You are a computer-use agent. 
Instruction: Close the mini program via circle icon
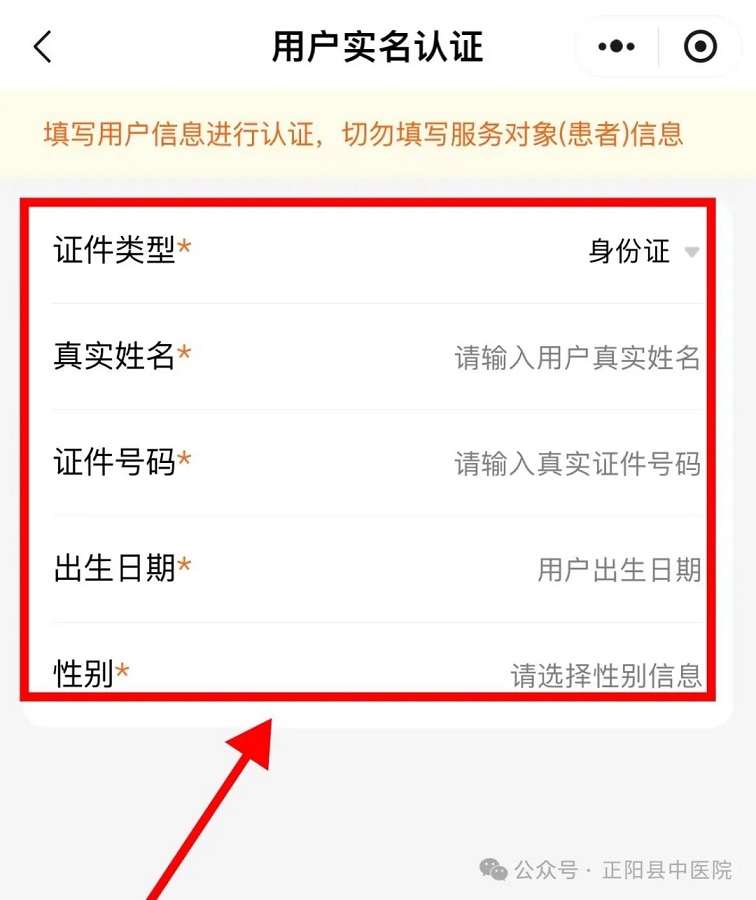pos(700,47)
